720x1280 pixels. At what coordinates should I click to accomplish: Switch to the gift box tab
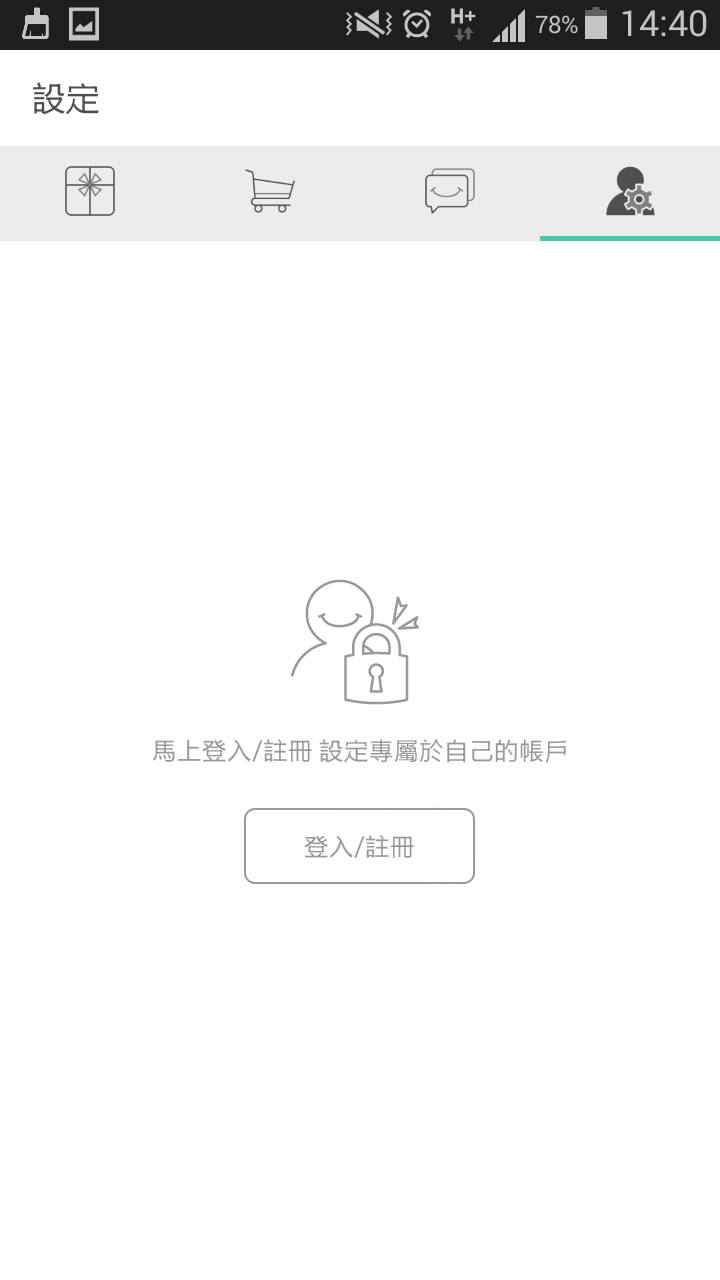point(90,191)
